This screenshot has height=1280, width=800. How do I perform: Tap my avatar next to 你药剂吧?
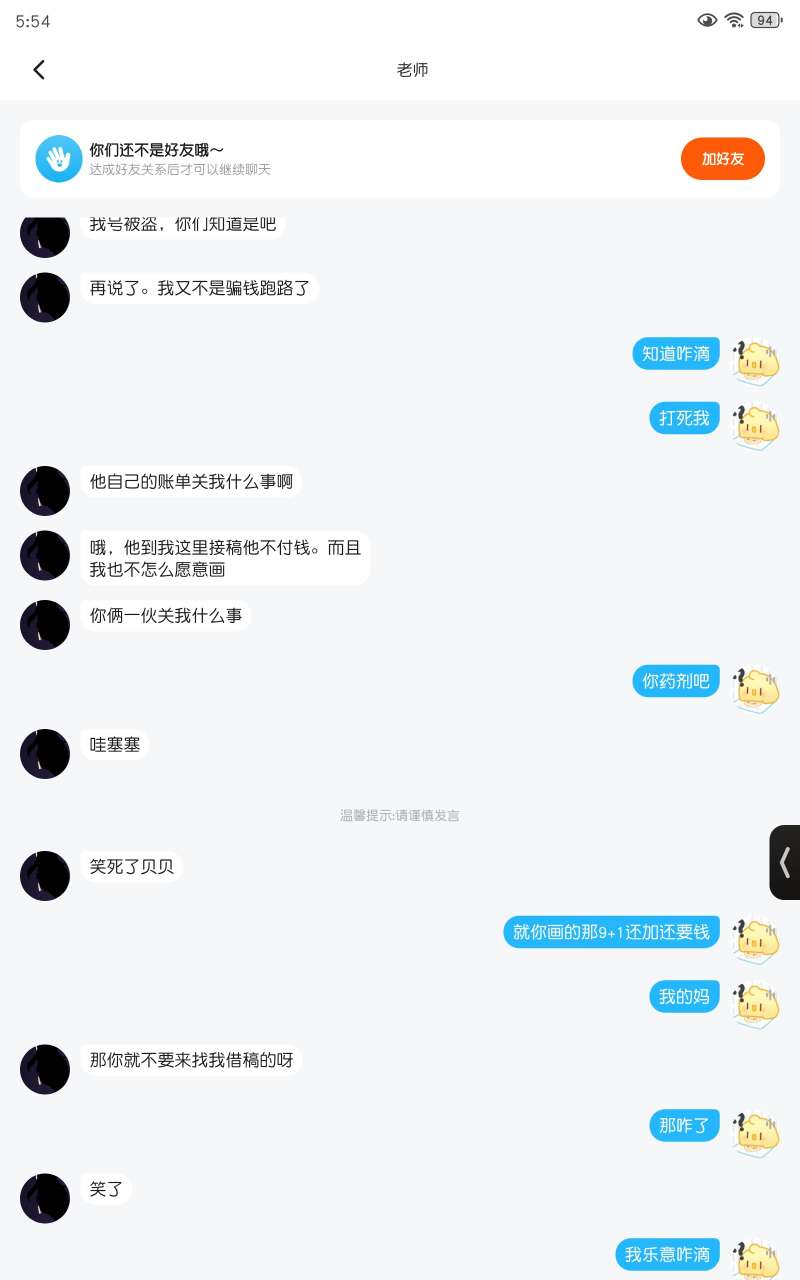point(756,690)
